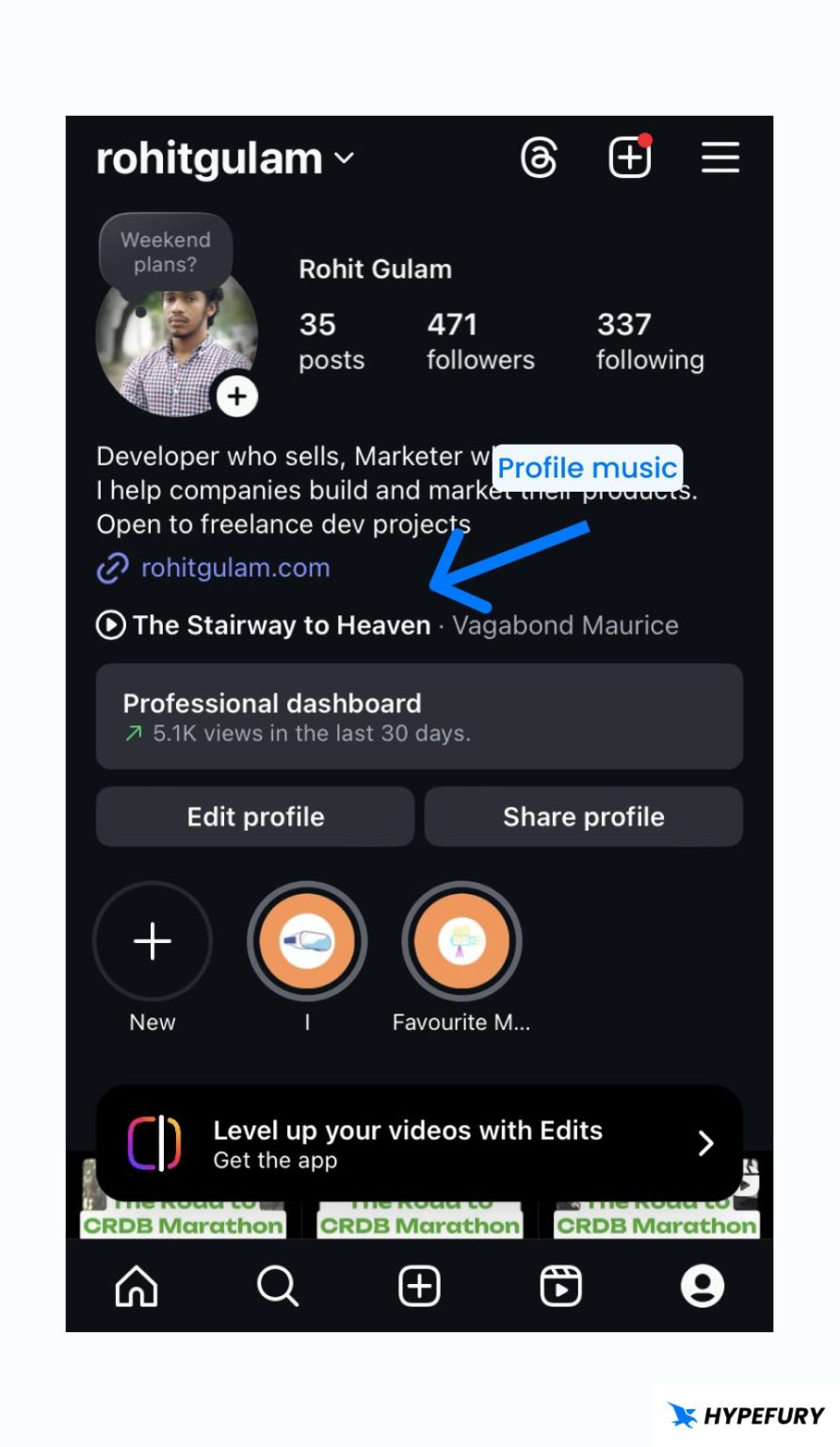The image size is (840, 1447).
Task: Tap Share profile
Action: click(583, 817)
